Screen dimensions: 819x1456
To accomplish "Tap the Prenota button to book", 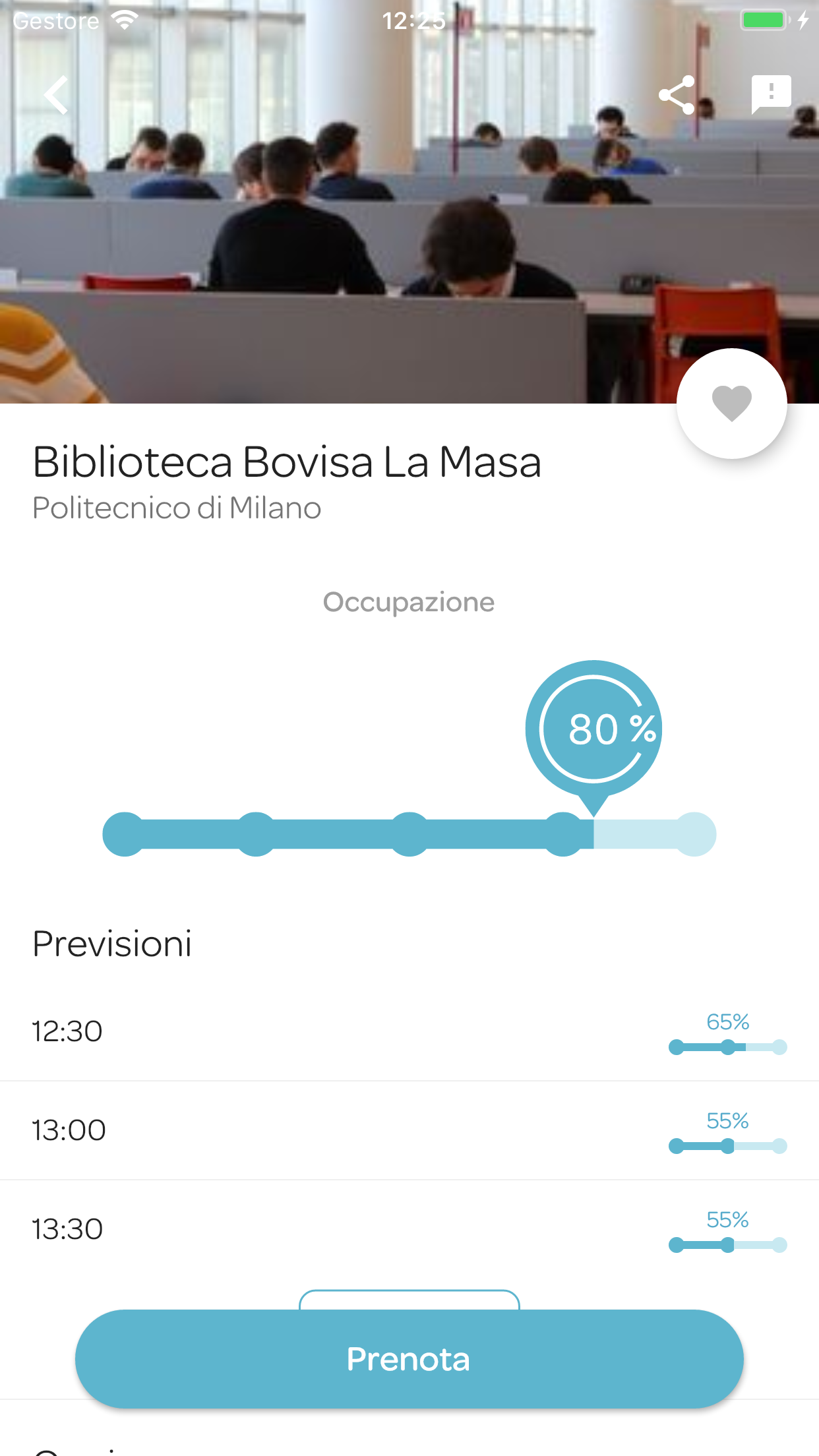I will pos(409,1359).
